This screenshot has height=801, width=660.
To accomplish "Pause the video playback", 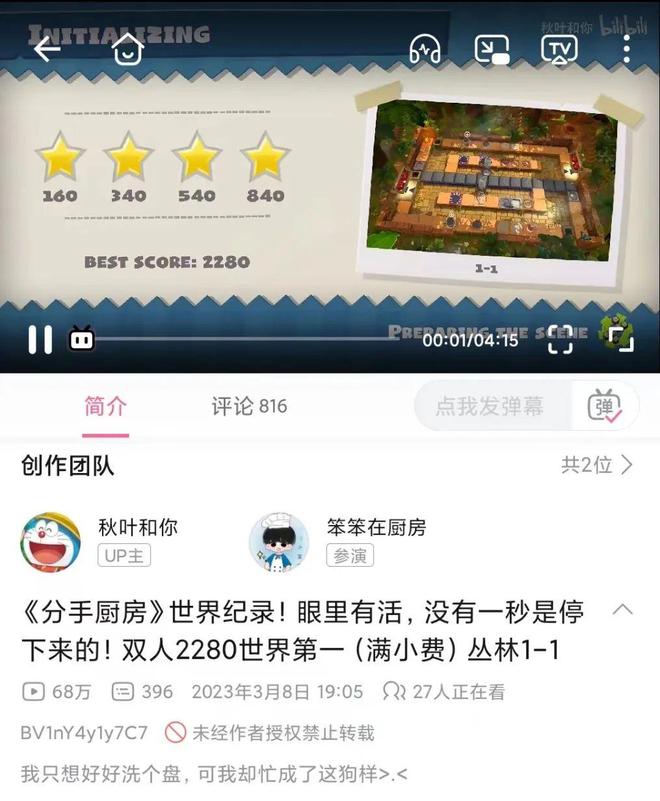I will click(40, 340).
